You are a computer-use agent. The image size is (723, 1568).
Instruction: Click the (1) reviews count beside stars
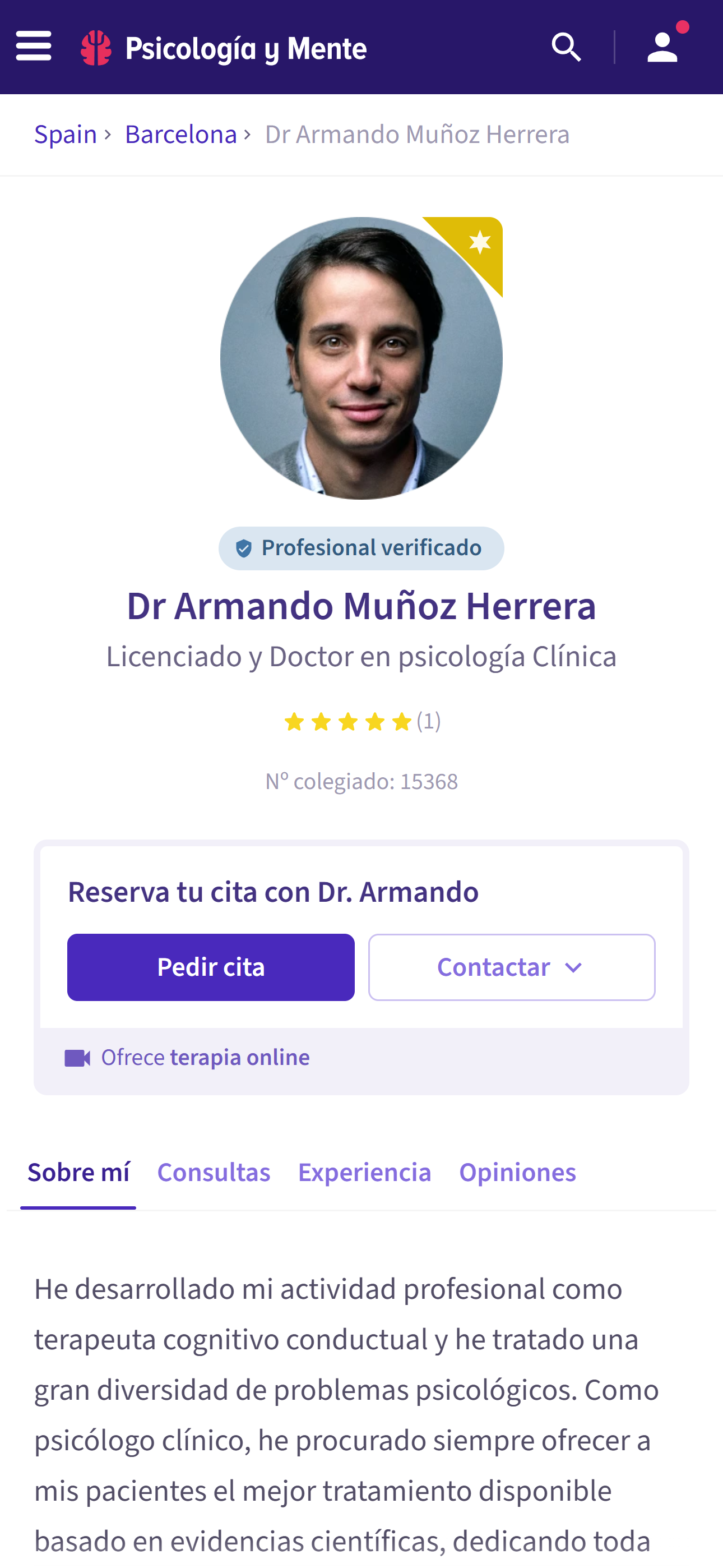tap(428, 721)
